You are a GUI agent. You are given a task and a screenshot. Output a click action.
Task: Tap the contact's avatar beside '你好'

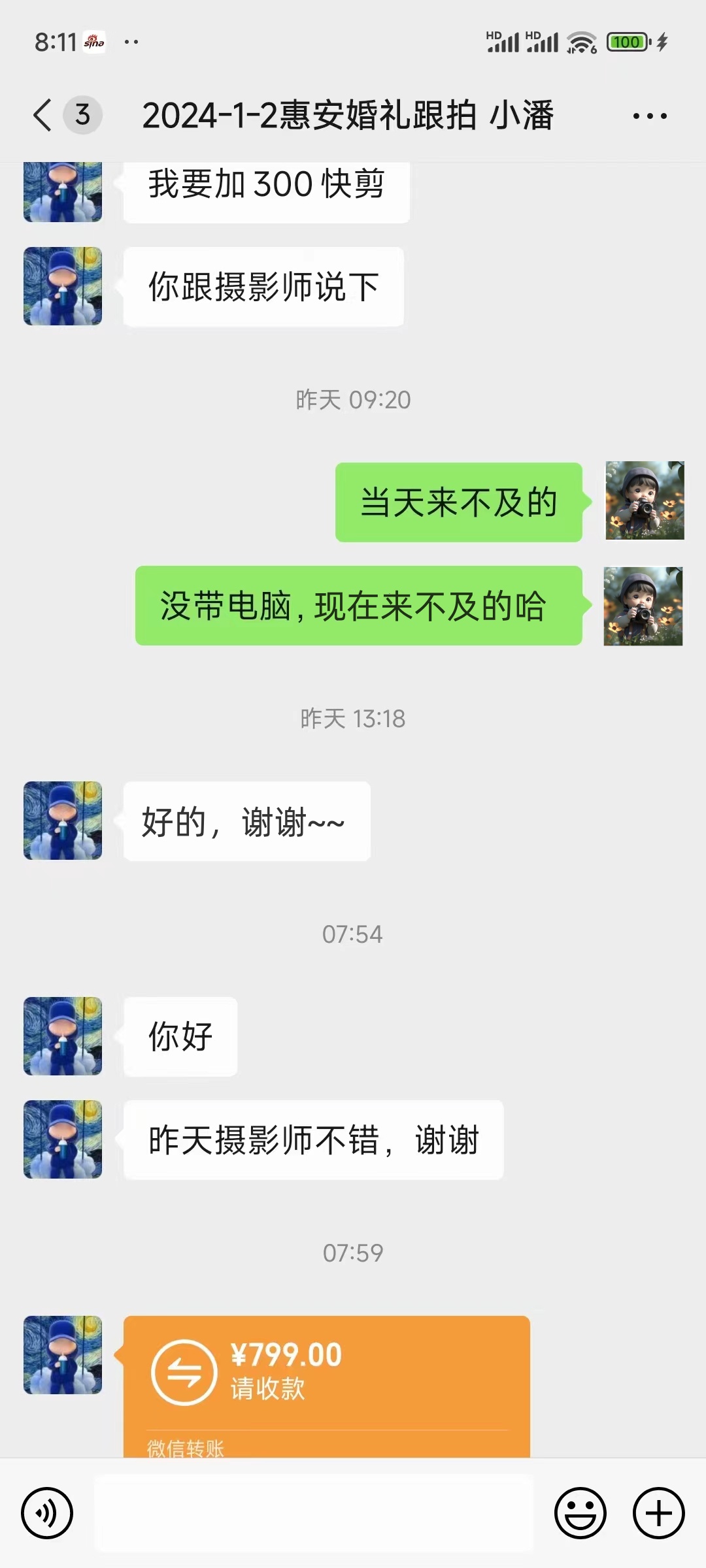pos(63,1036)
